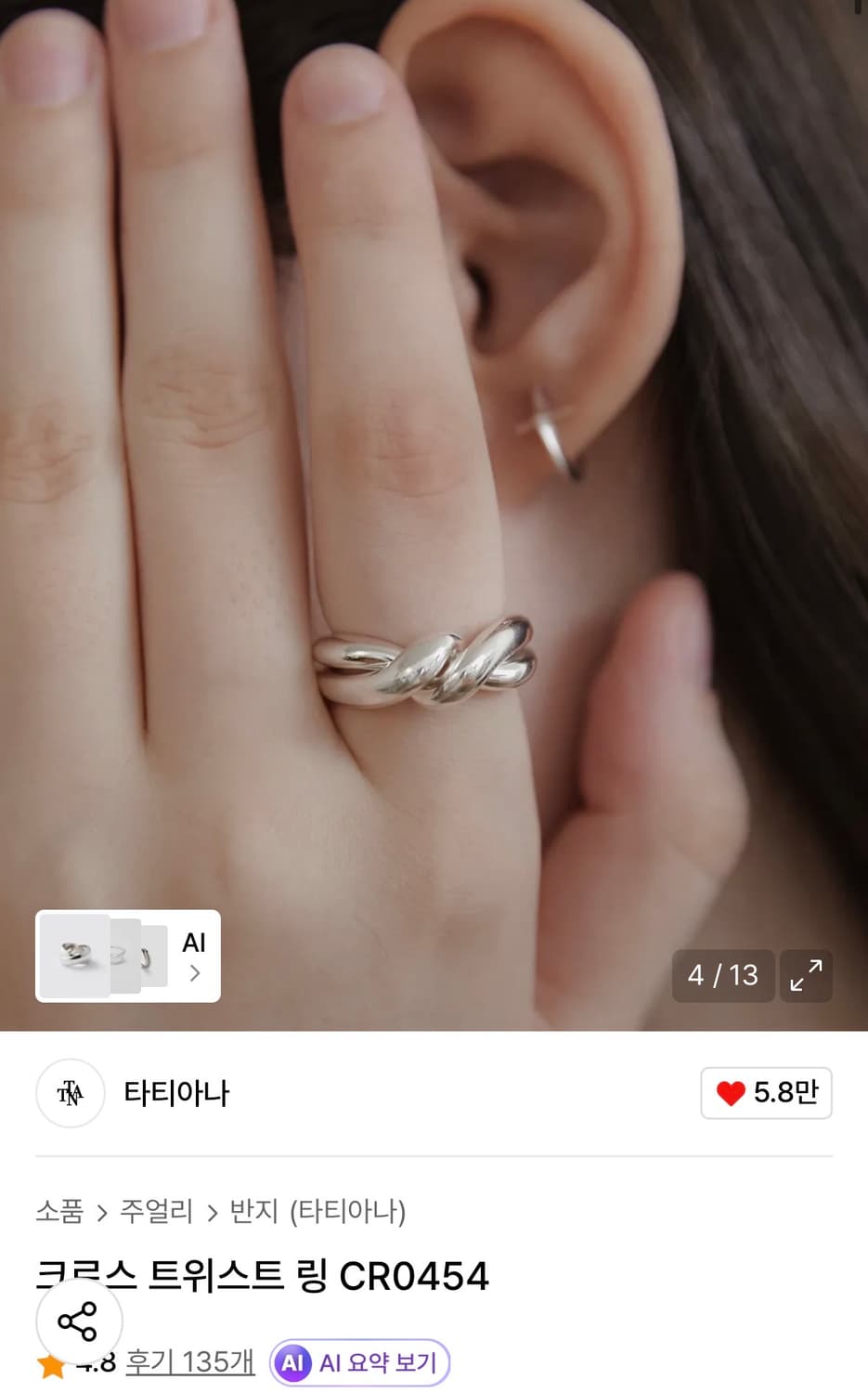Tap the fullscreen expand icon on the photo
Image resolution: width=868 pixels, height=1393 pixels.
806,976
